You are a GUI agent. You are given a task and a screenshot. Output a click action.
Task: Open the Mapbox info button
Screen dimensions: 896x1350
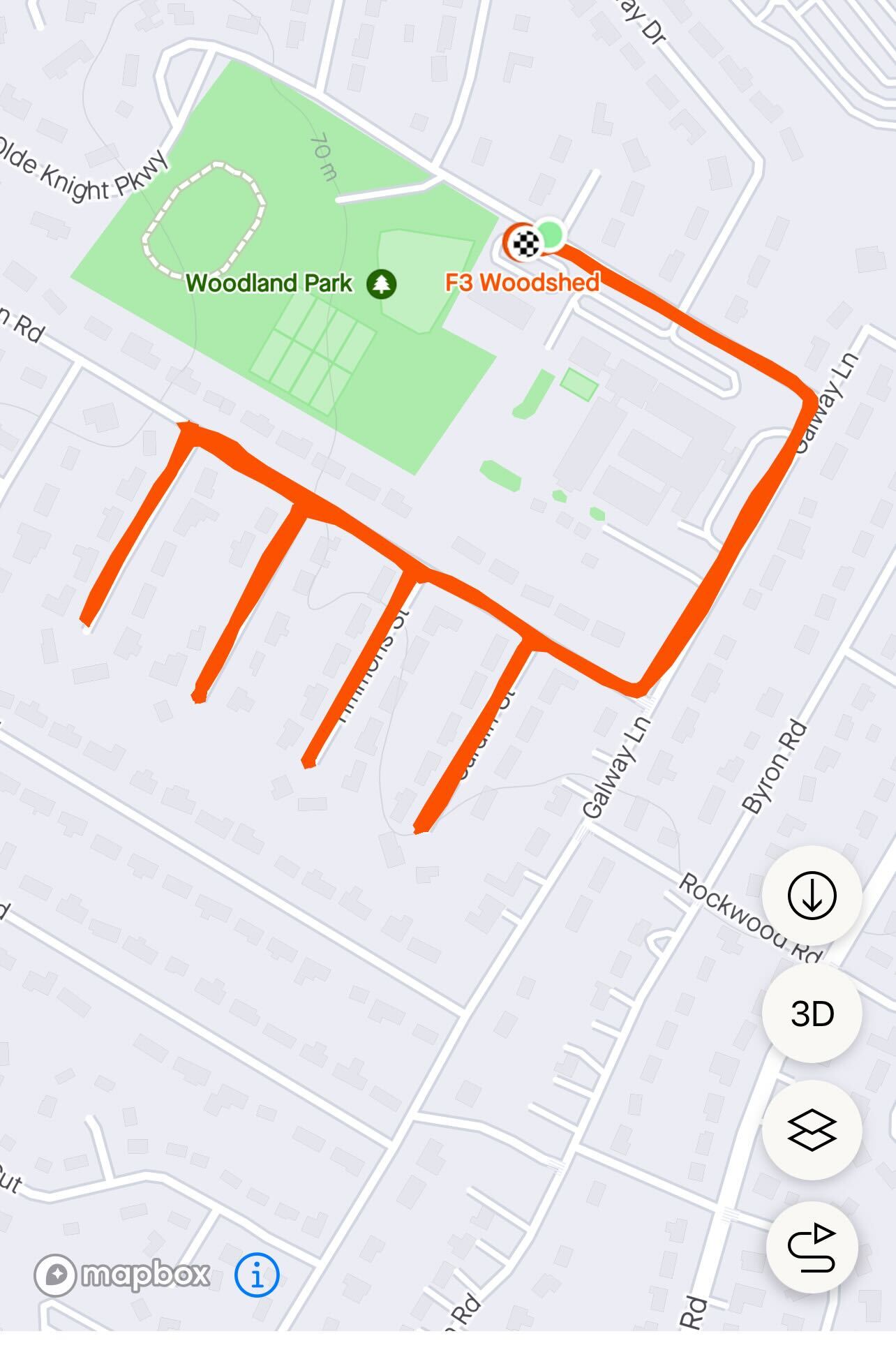257,1275
